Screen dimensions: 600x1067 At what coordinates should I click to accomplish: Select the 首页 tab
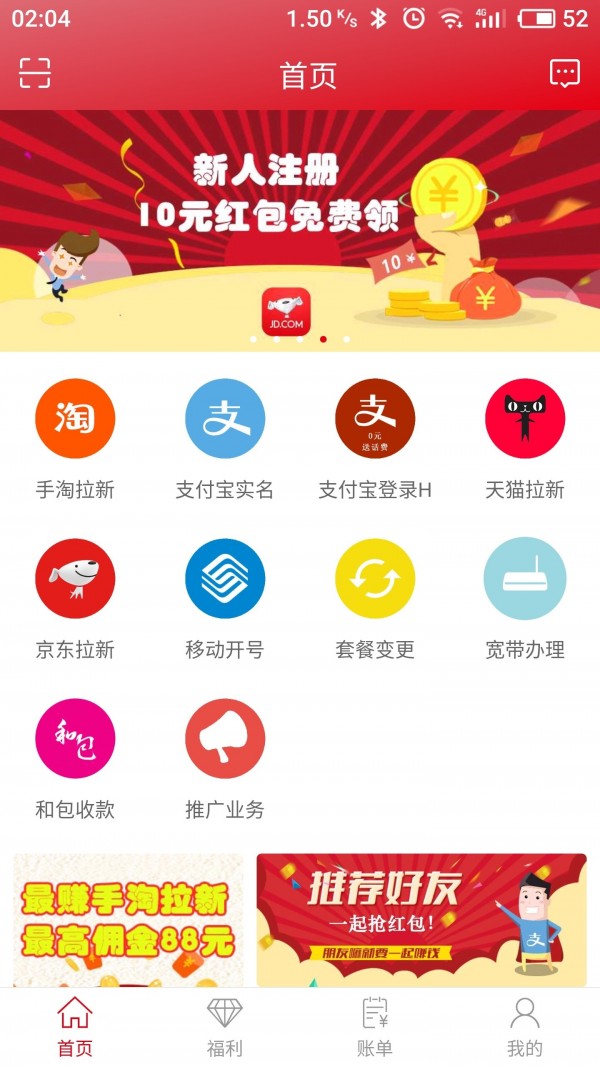[x=75, y=1027]
